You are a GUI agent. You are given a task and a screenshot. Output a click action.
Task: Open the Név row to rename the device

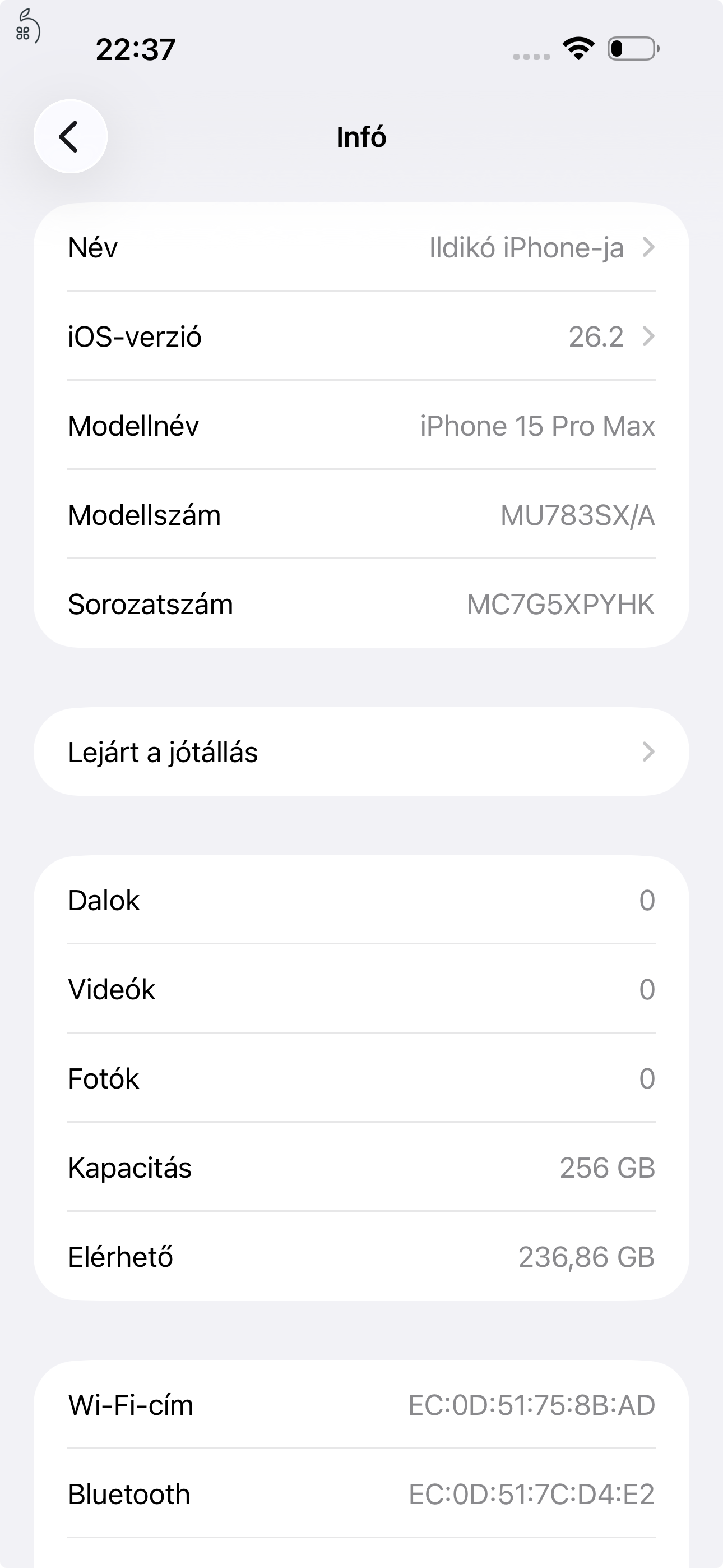(361, 247)
